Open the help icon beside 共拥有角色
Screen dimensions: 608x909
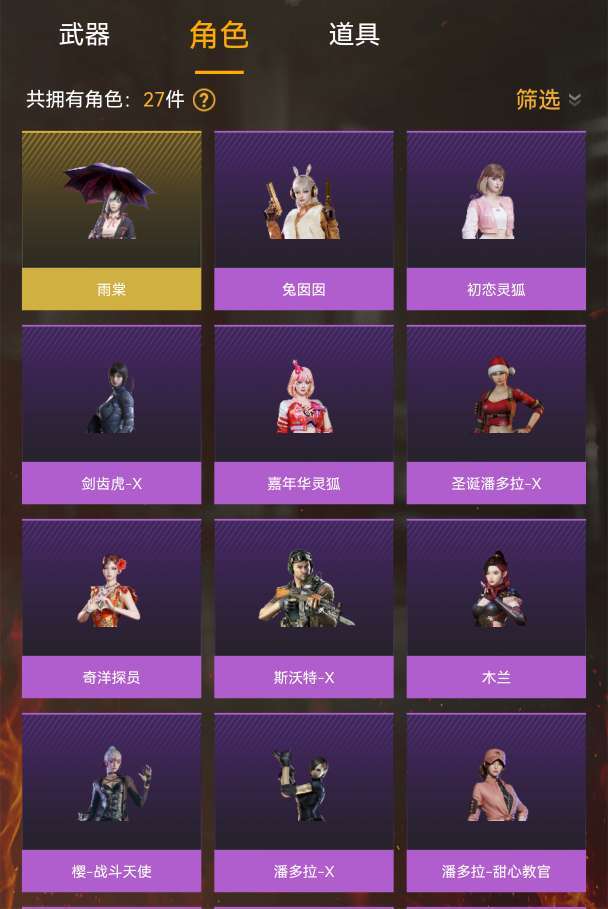coord(204,100)
